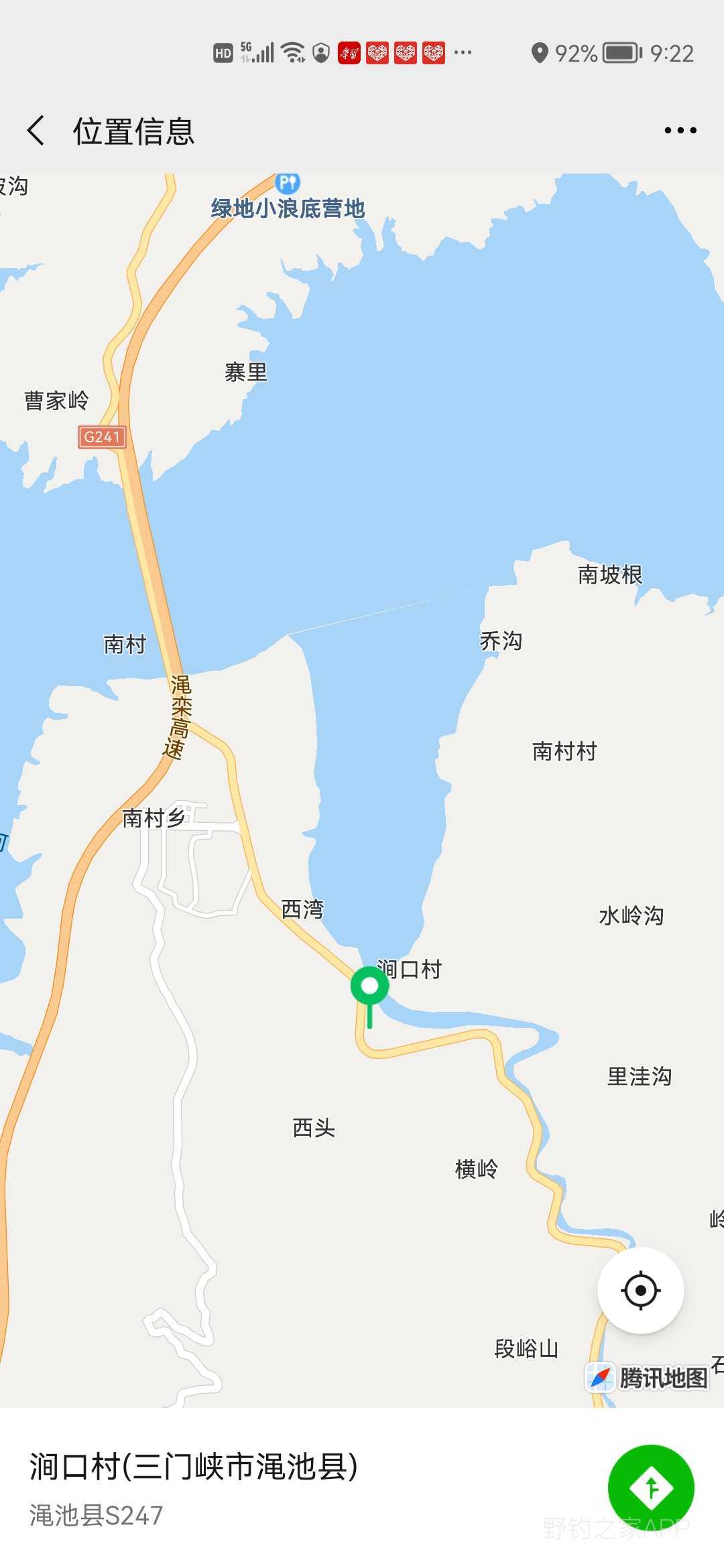724x1568 pixels.
Task: Re-center the map on my current location
Action: [x=640, y=1290]
